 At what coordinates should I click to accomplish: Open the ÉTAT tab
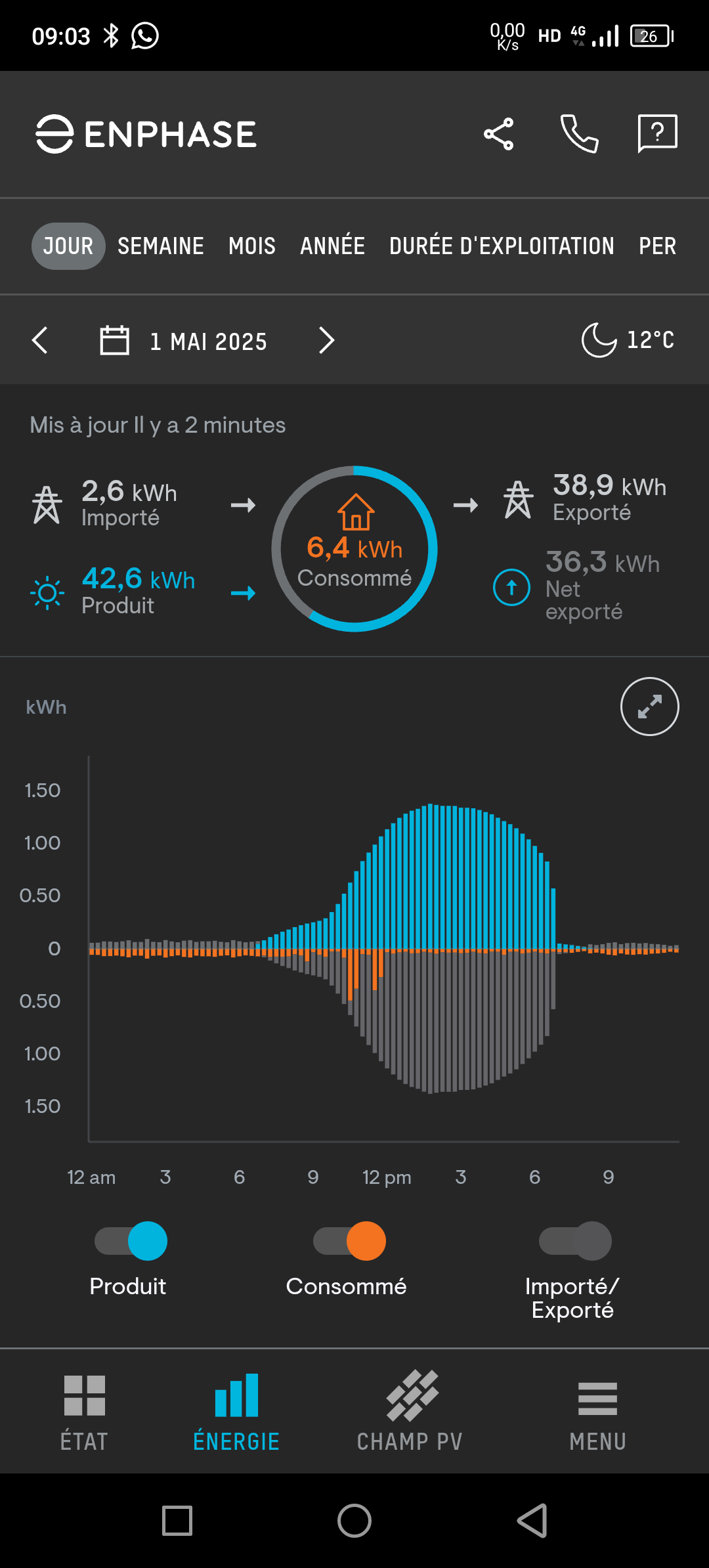coord(84,1412)
